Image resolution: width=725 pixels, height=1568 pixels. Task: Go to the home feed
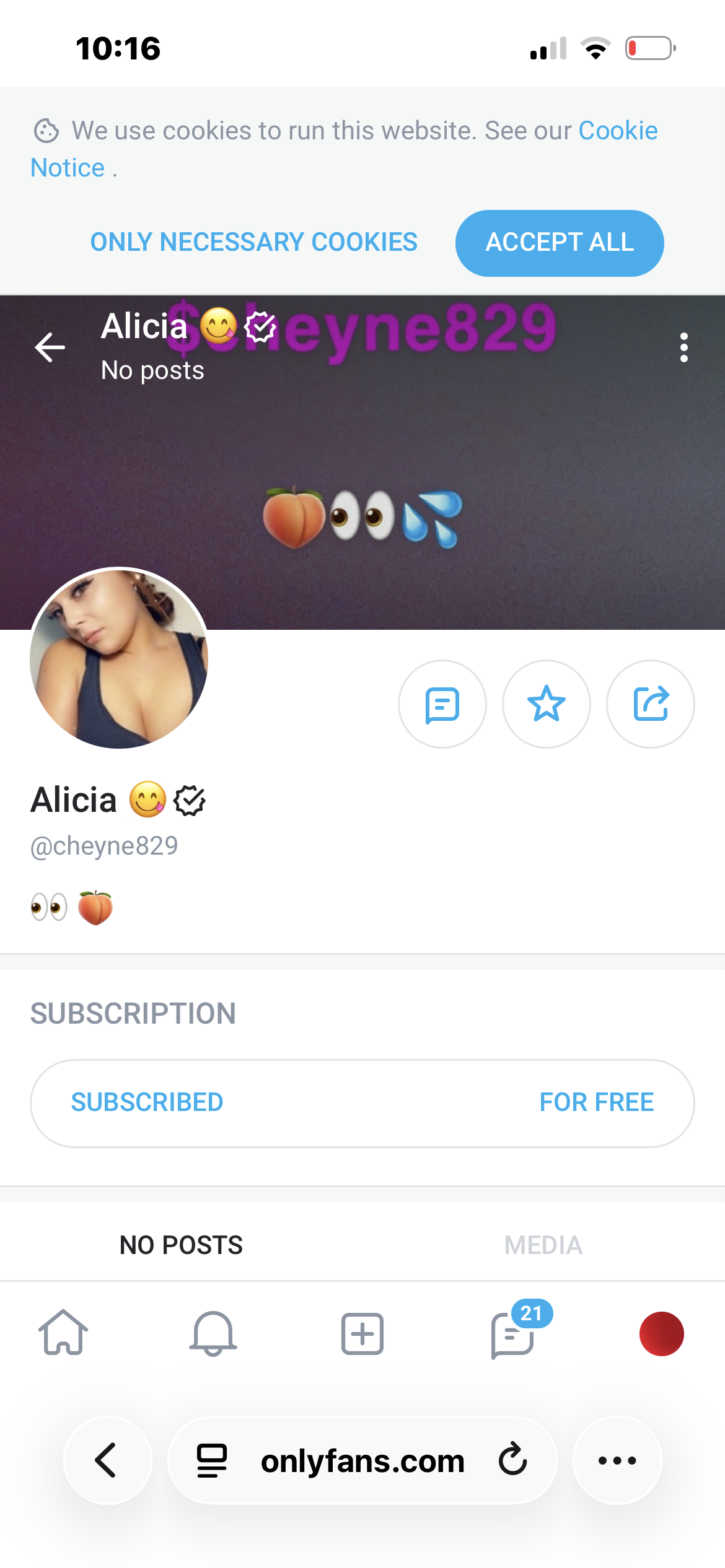click(63, 1332)
